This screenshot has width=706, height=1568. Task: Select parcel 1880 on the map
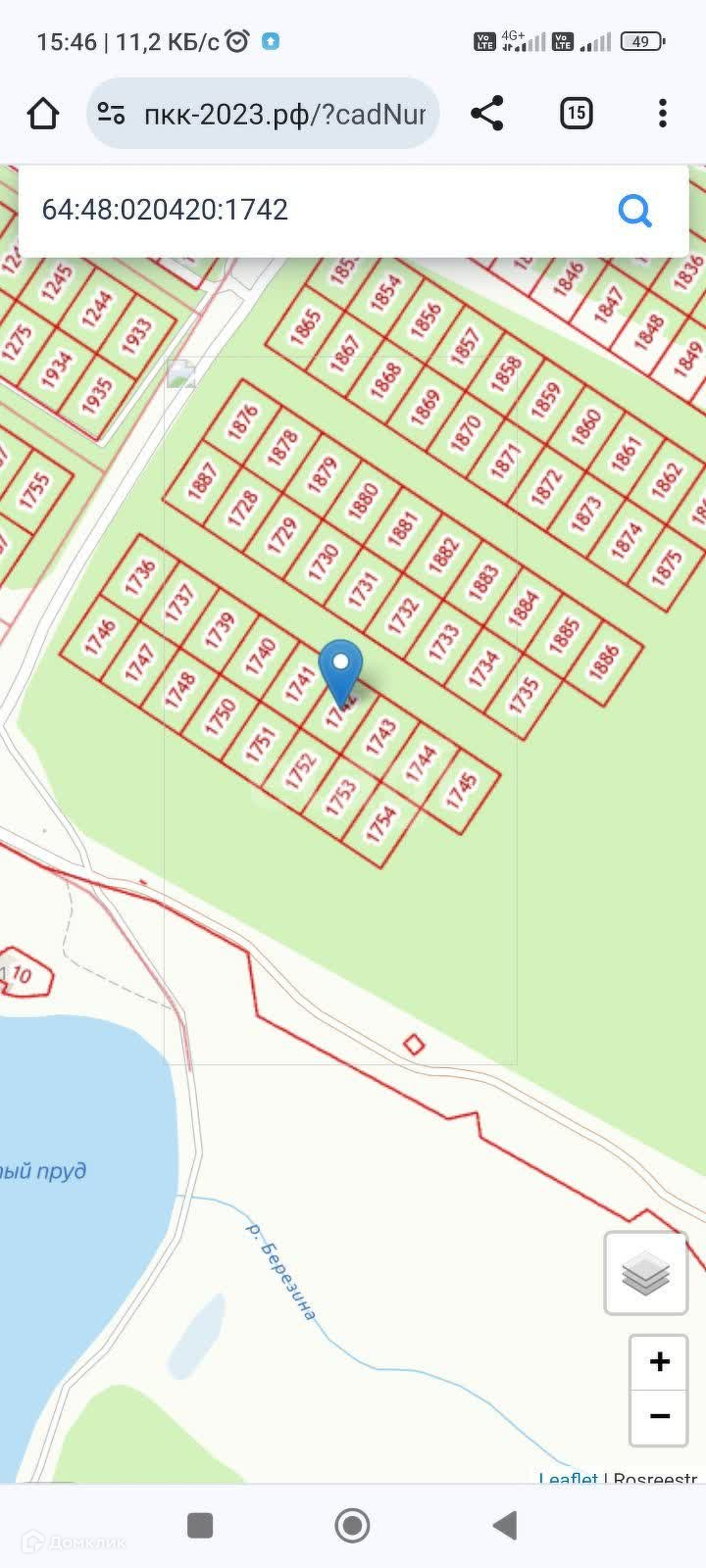(x=363, y=502)
